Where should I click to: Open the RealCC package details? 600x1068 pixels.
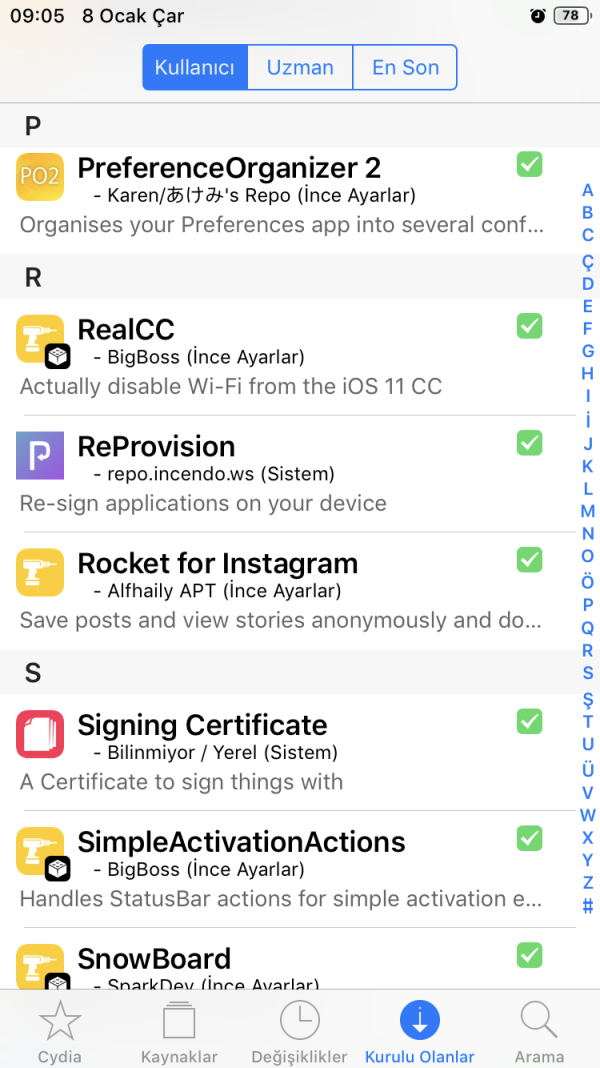click(280, 356)
